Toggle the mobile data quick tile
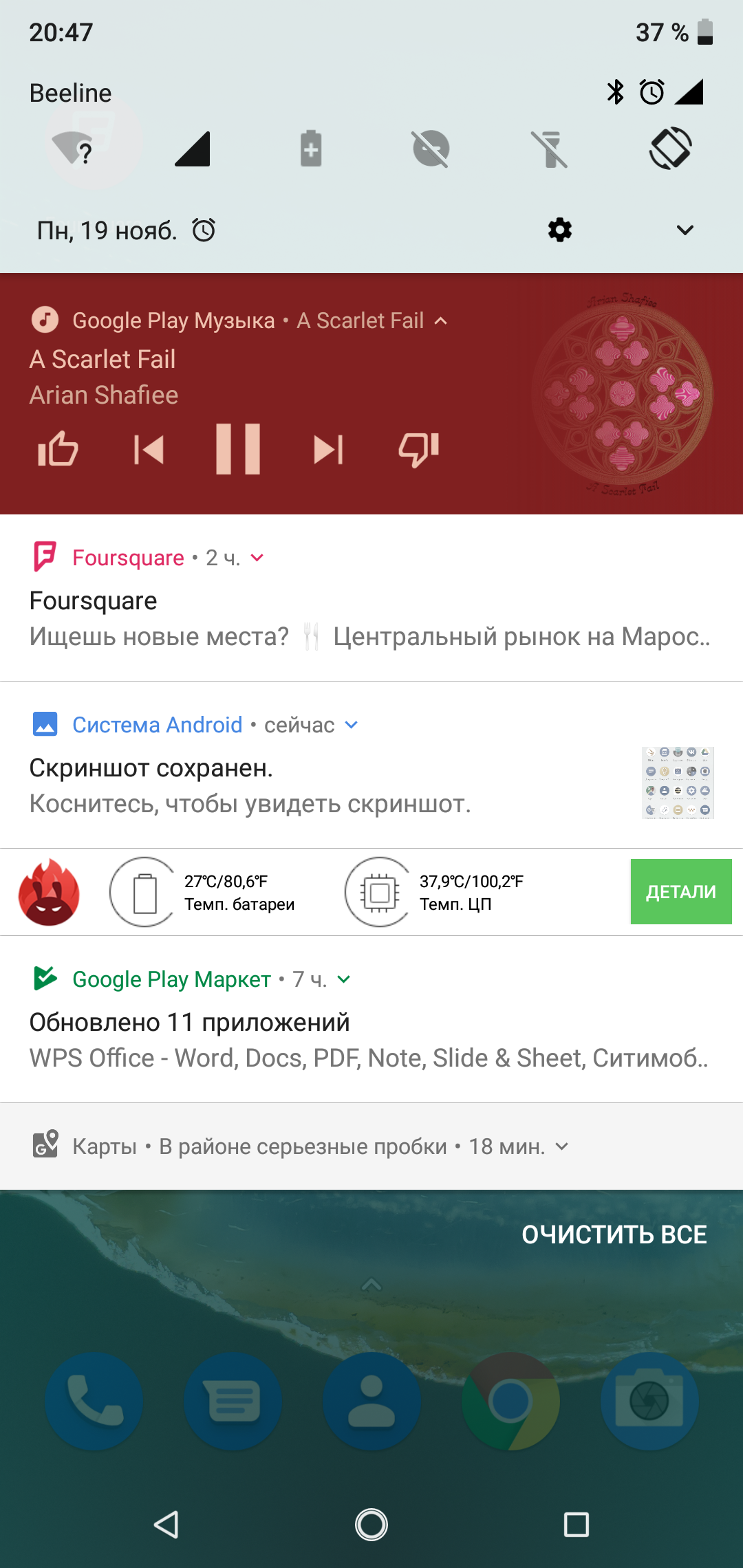The width and height of the screenshot is (743, 1568). (x=193, y=149)
